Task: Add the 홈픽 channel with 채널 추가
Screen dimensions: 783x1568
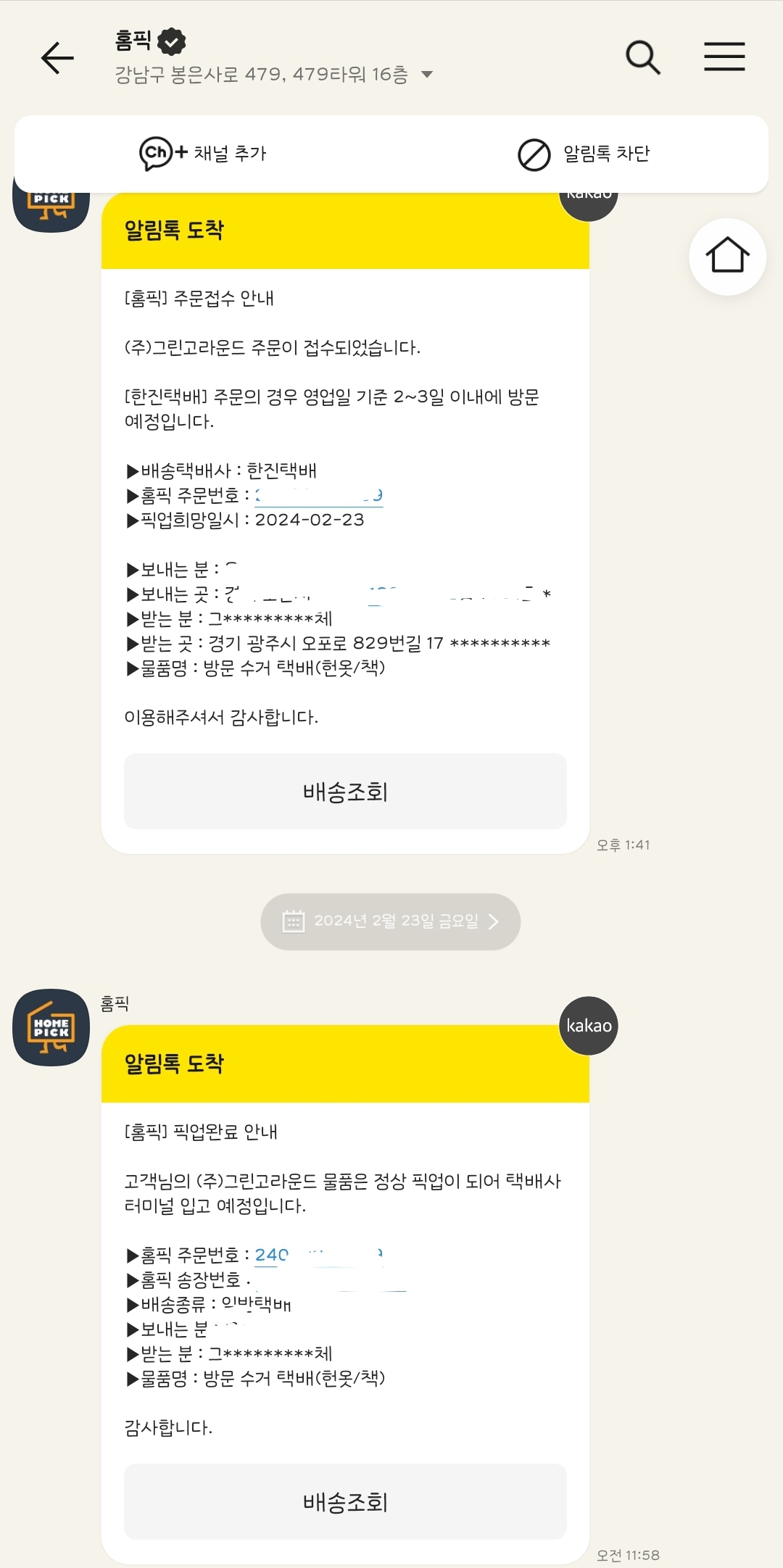Action: pos(203,153)
